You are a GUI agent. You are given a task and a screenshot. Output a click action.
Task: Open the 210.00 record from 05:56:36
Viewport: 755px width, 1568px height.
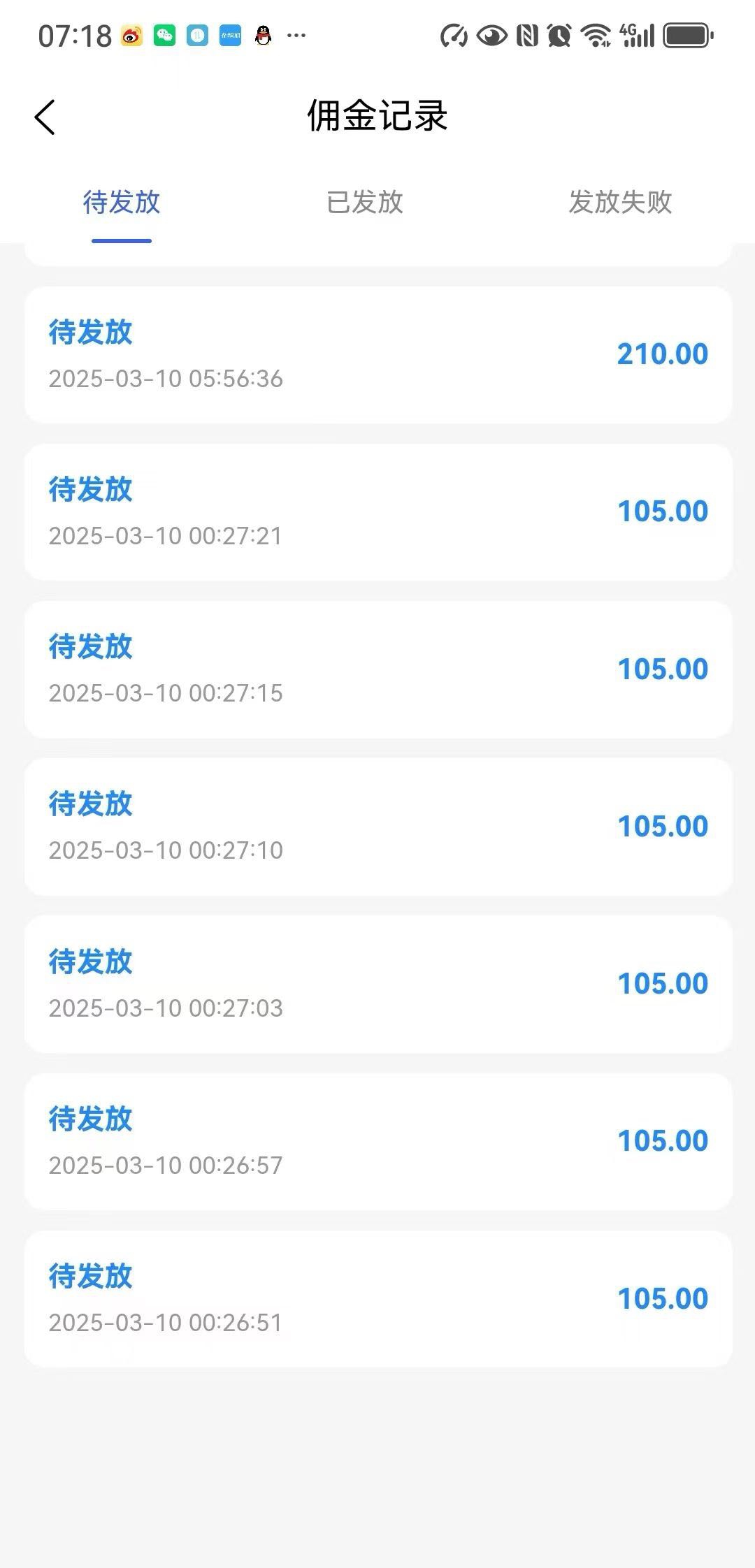coord(378,355)
